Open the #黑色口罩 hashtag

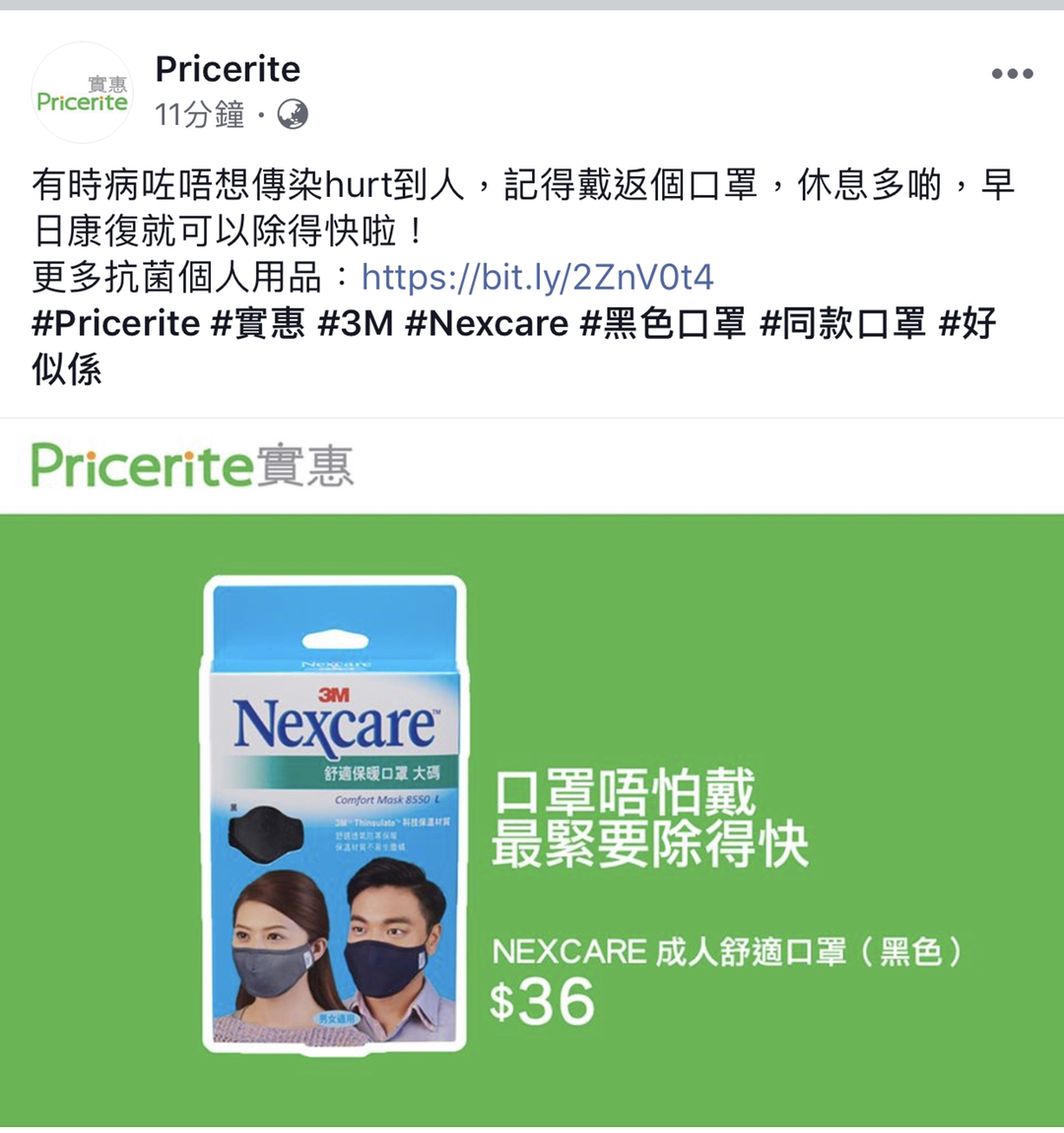pyautogui.click(x=662, y=324)
